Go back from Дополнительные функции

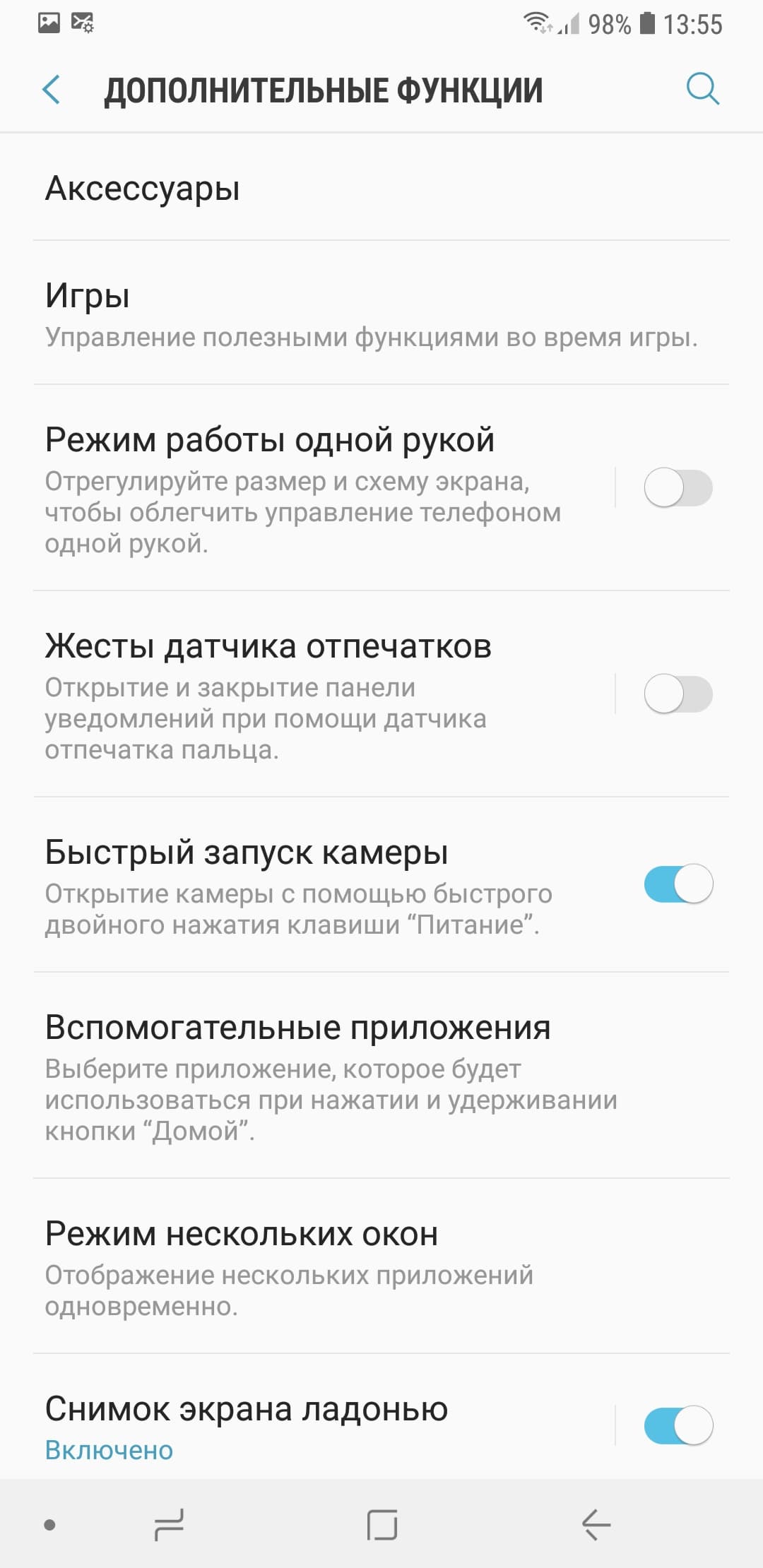point(51,90)
